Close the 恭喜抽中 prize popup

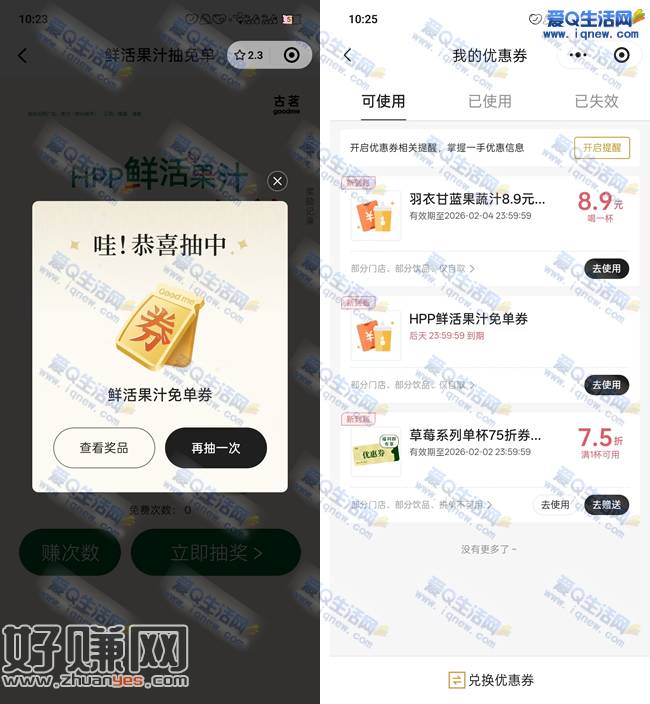[x=278, y=181]
